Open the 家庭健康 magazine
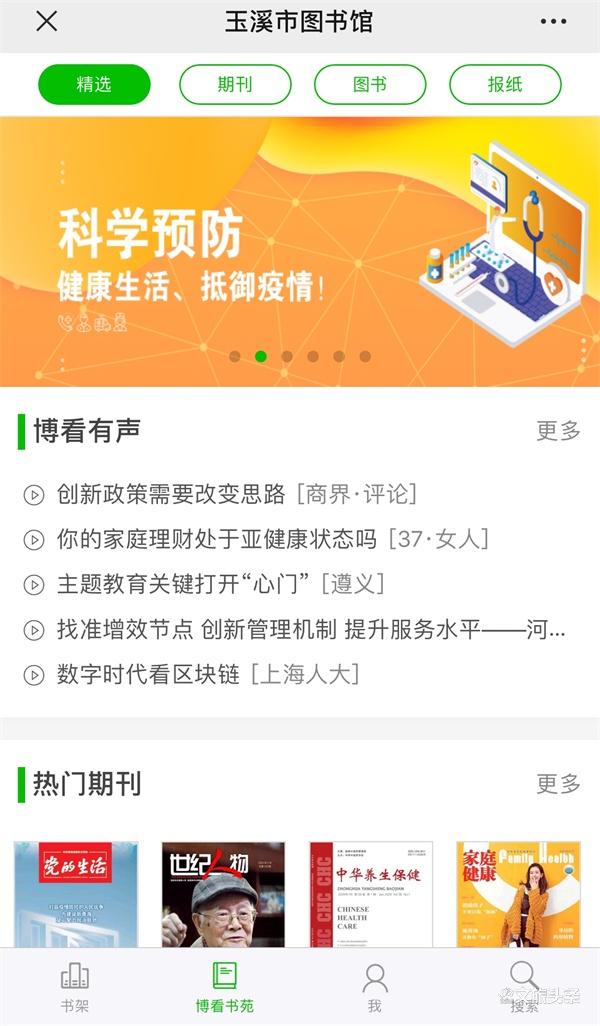Screen dimensions: 600x1026 518,893
